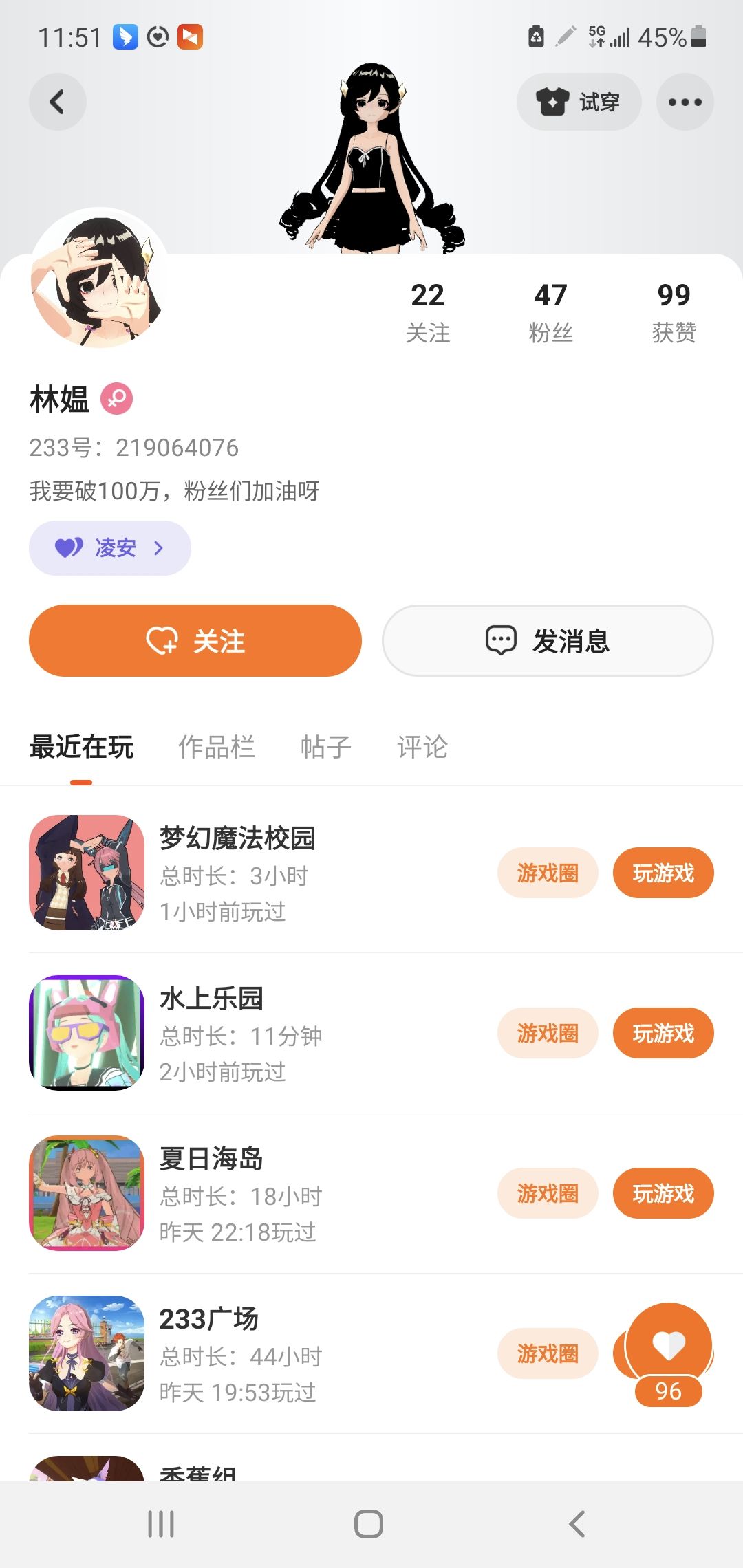
Task: Go back using the top-left arrow
Action: tap(57, 102)
